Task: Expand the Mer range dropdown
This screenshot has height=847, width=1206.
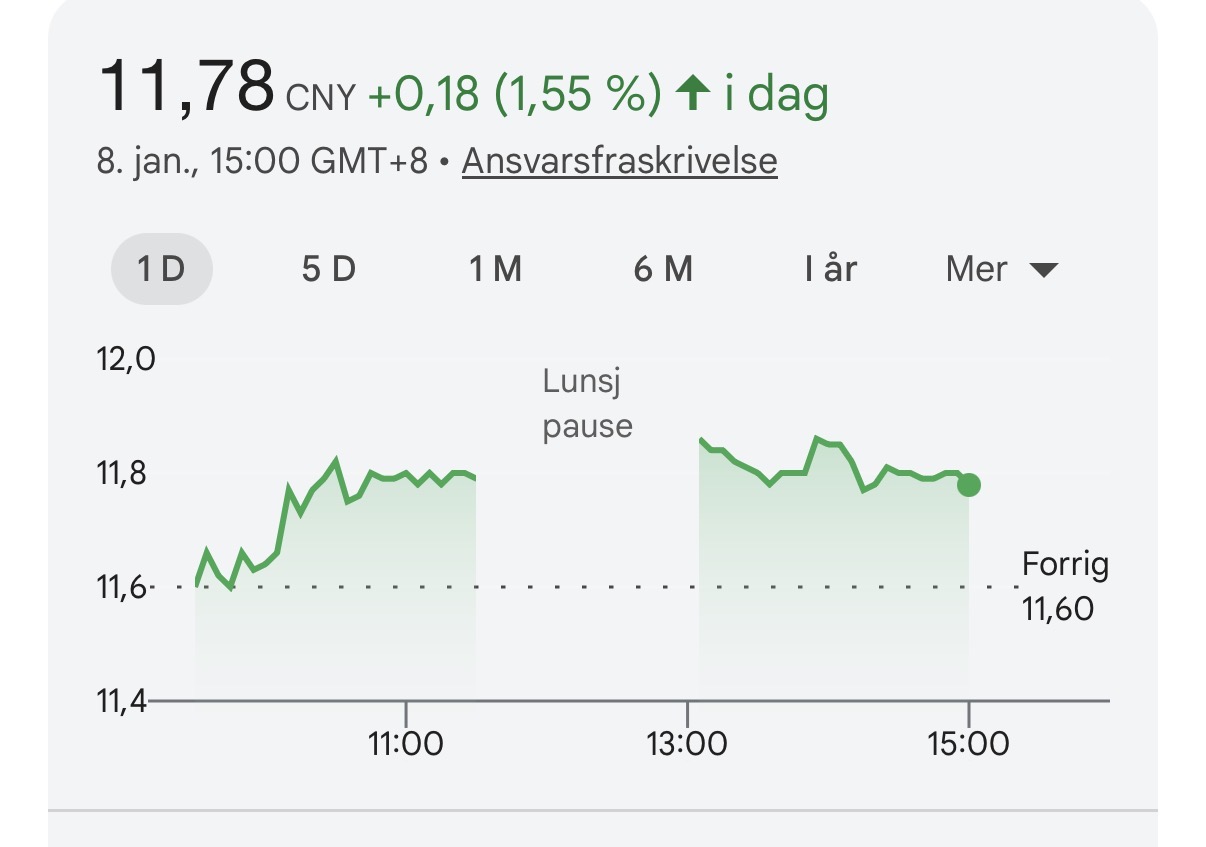Action: (1001, 269)
